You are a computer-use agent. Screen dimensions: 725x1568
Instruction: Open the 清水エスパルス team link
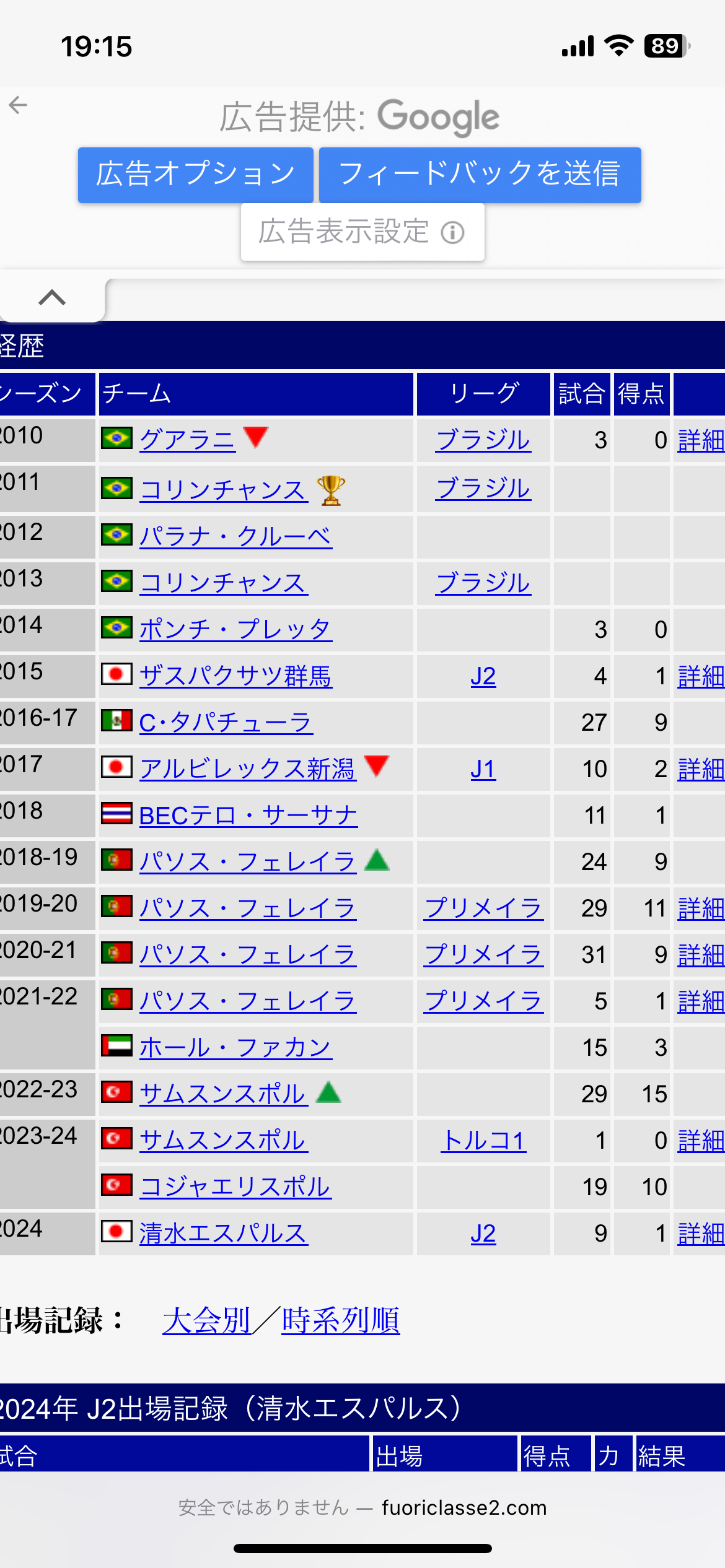pyautogui.click(x=223, y=1233)
